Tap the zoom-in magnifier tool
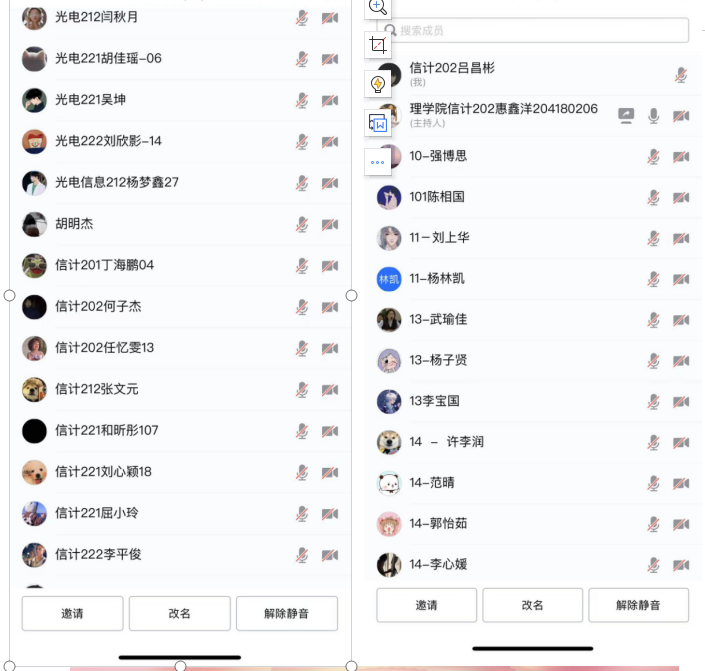This screenshot has height=671, width=705. [378, 7]
